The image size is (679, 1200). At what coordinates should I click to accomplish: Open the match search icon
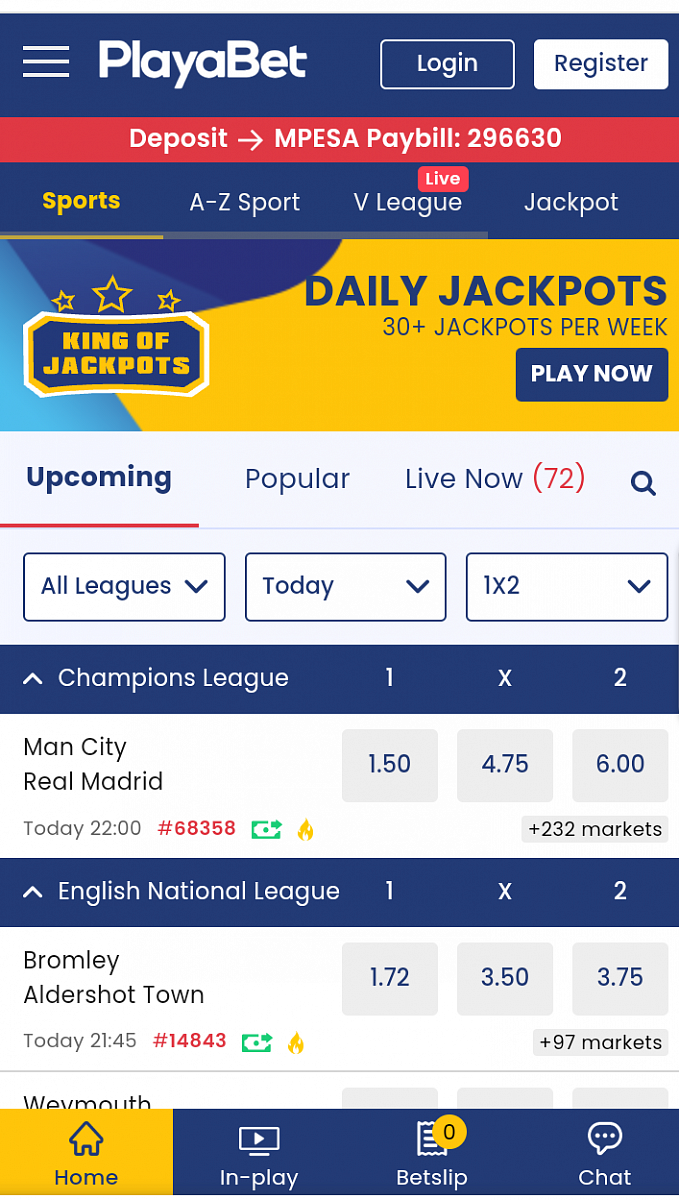pos(643,484)
